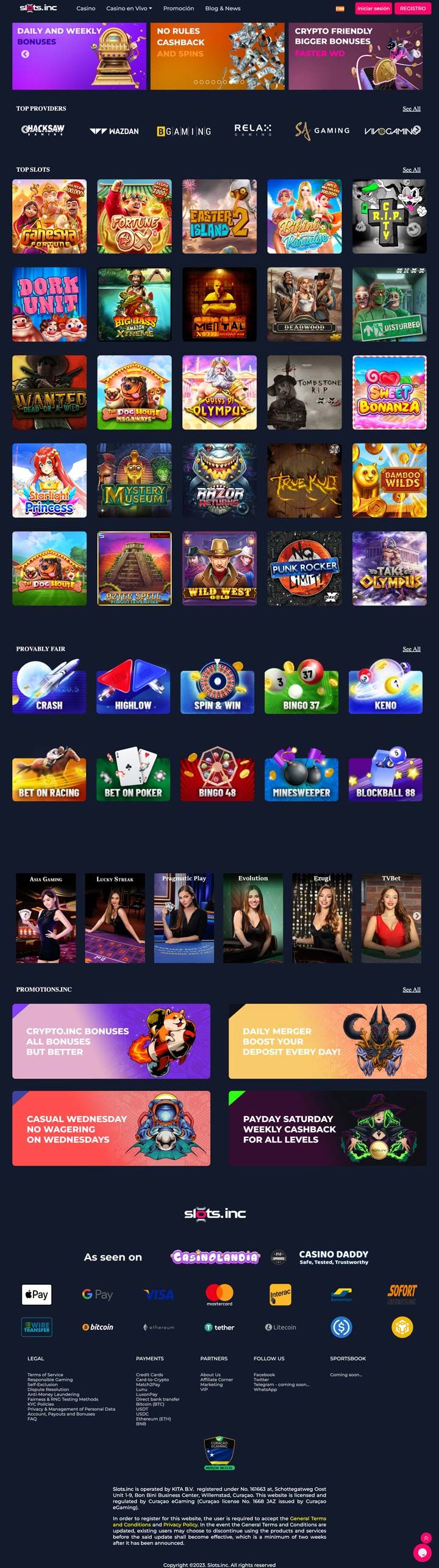Launch the Fortune Ox slot
Image resolution: width=439 pixels, height=1568 pixels.
pyautogui.click(x=134, y=216)
